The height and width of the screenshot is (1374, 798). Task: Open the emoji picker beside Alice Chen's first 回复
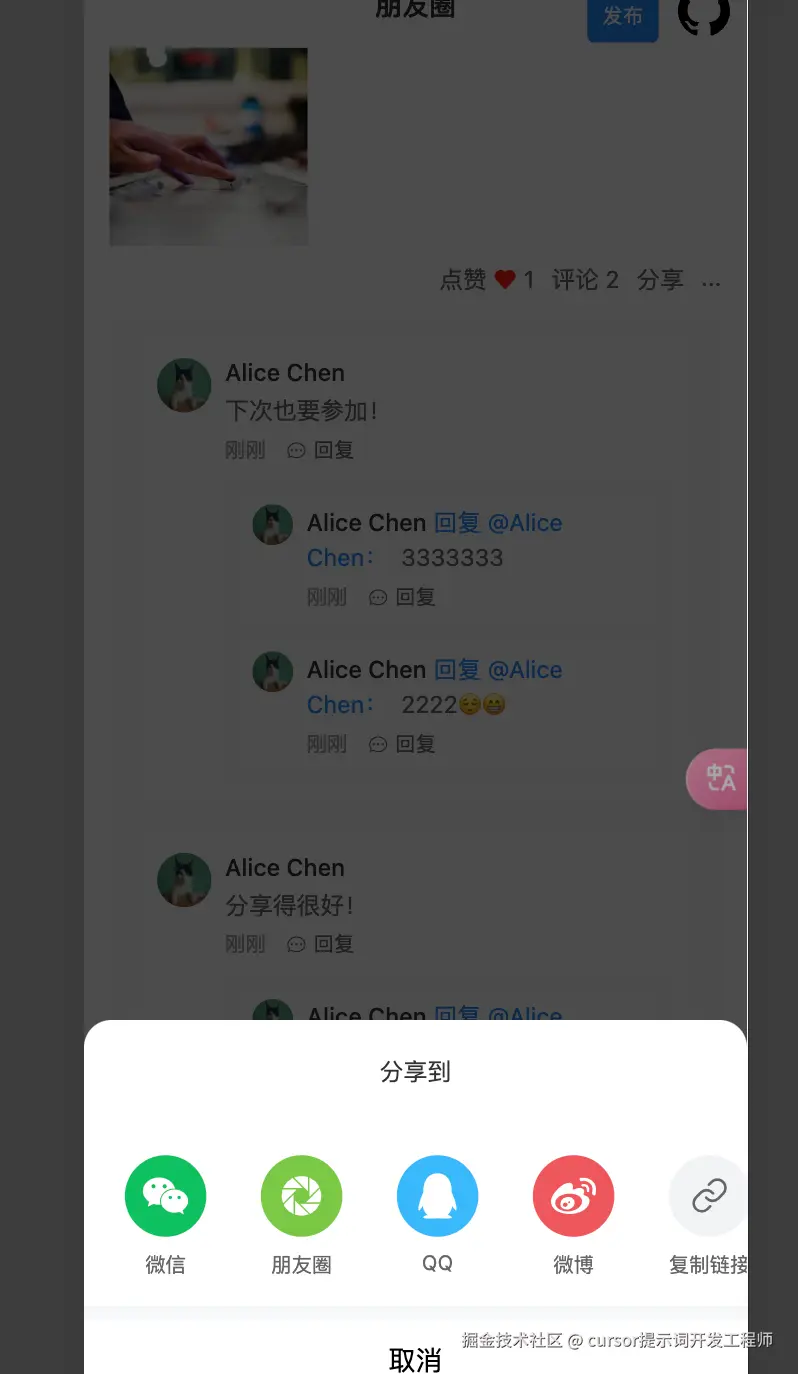pyautogui.click(x=296, y=450)
